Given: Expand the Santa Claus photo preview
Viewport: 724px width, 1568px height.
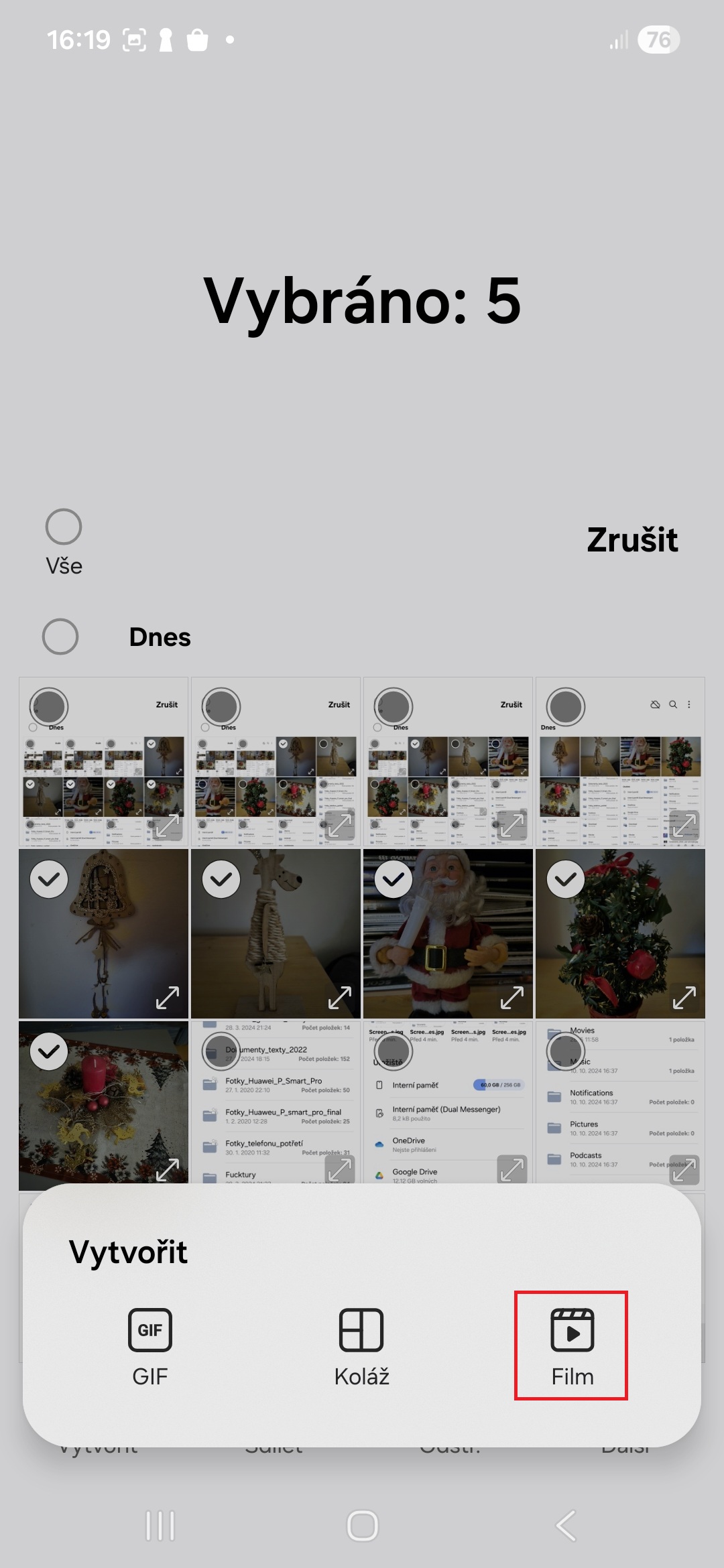Looking at the screenshot, I should pos(512,997).
